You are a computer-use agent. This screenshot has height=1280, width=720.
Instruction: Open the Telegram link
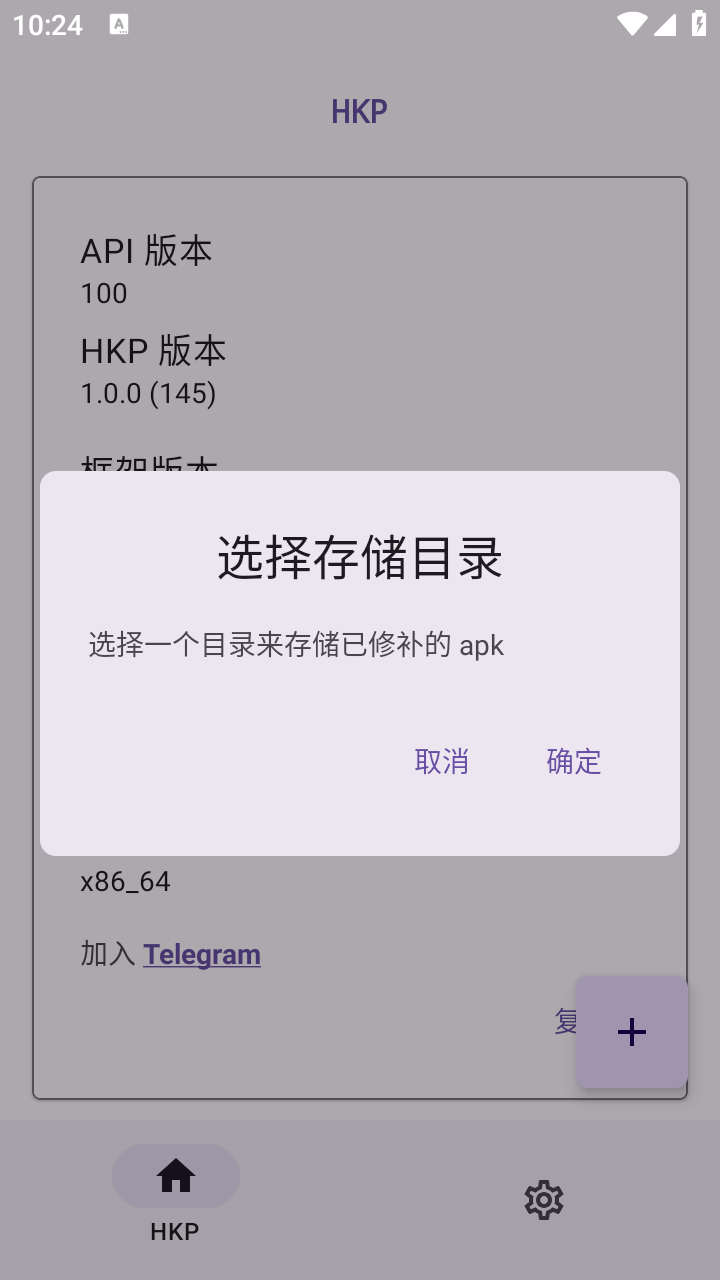point(202,954)
